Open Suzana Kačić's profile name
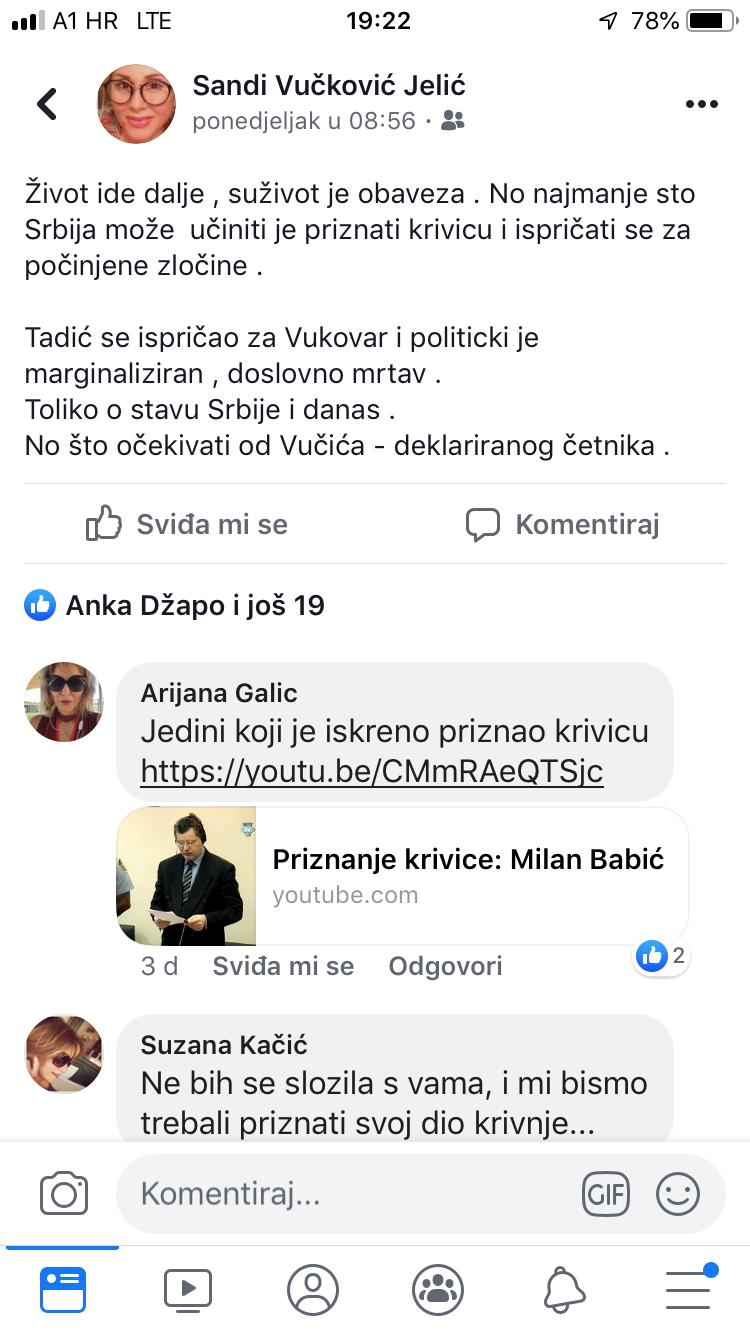Image resolution: width=750 pixels, height=1334 pixels. [x=224, y=1045]
